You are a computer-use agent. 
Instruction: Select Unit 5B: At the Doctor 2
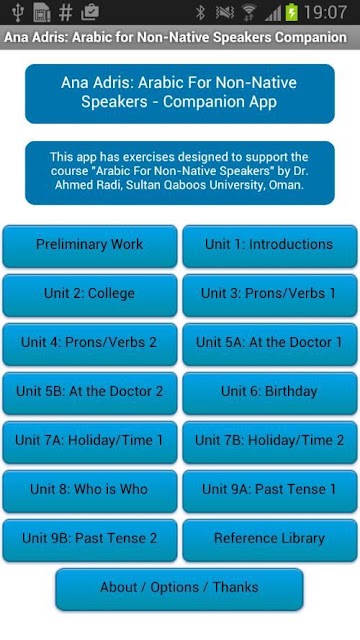(x=90, y=393)
